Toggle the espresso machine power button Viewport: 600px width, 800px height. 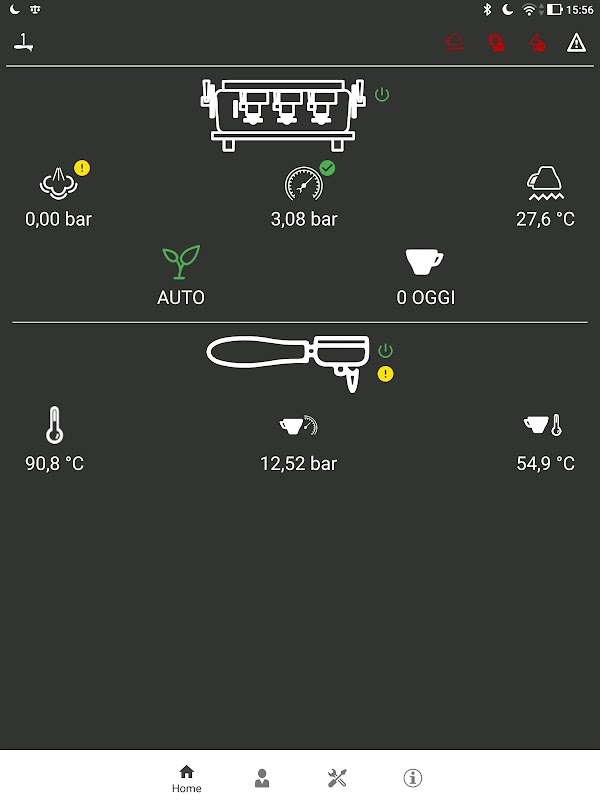point(382,94)
